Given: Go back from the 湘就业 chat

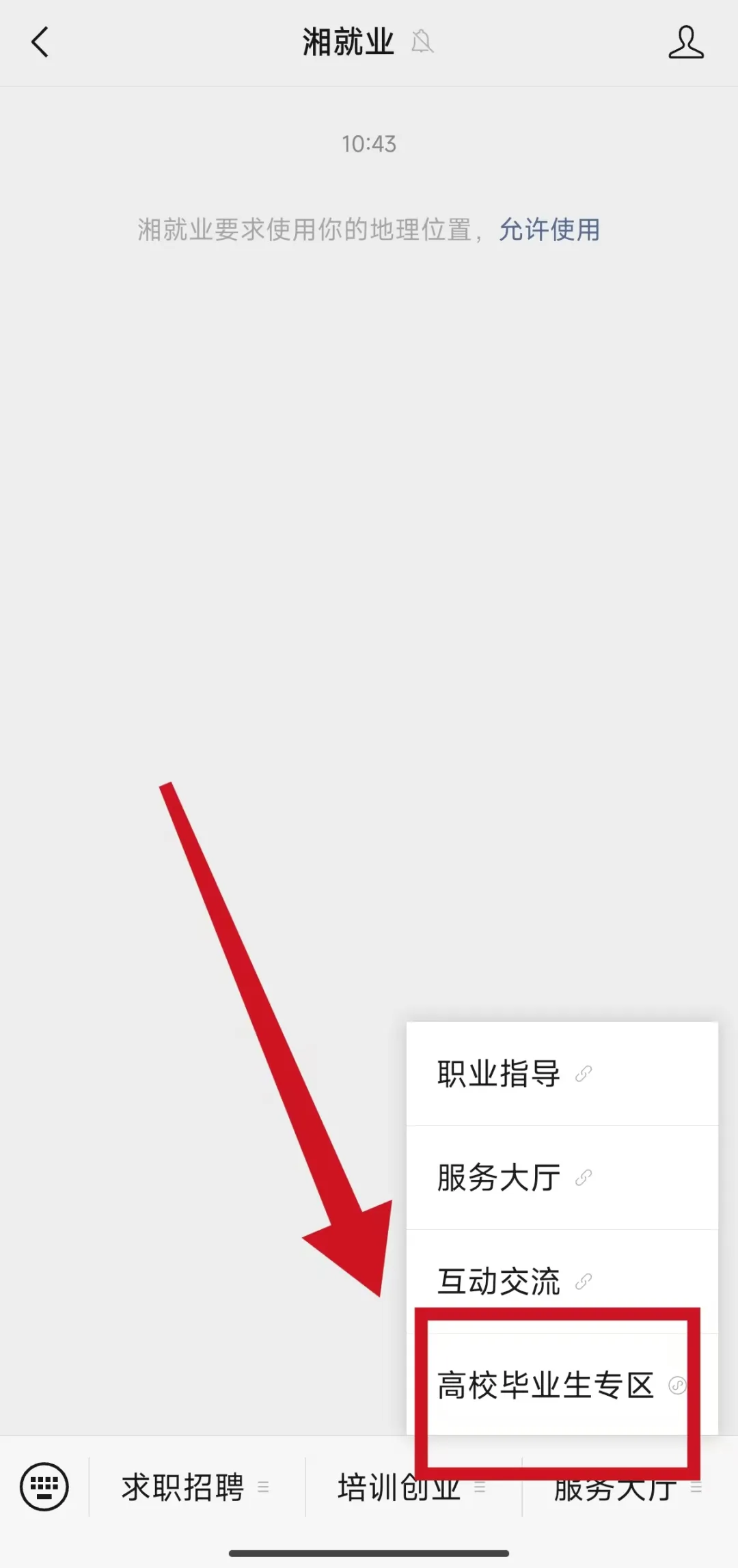Looking at the screenshot, I should [x=40, y=42].
